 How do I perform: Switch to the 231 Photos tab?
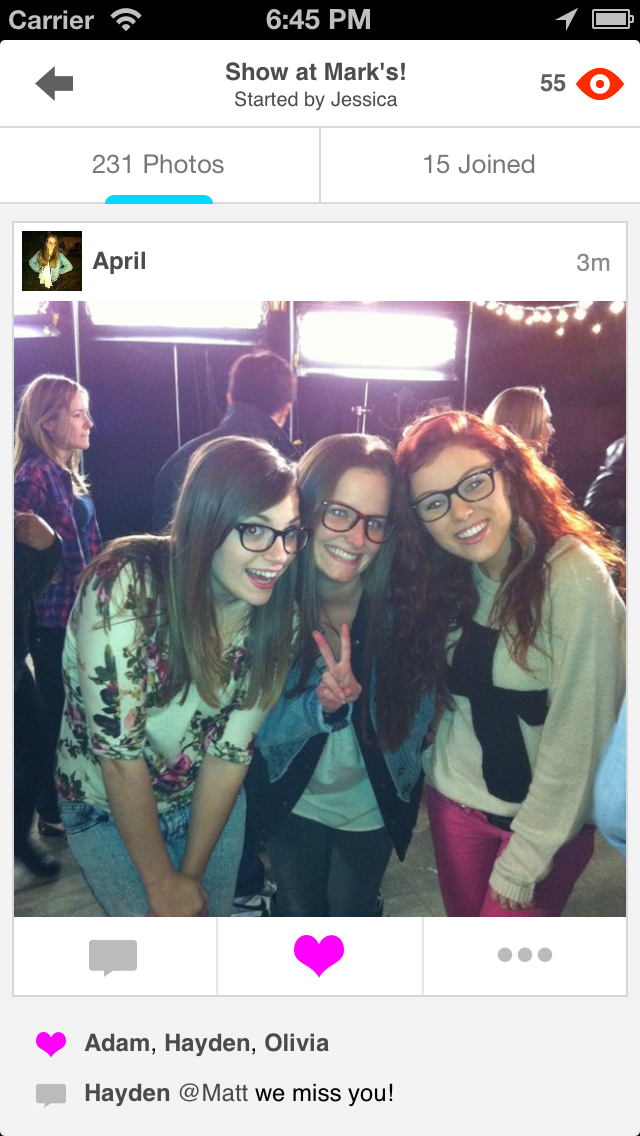(158, 165)
